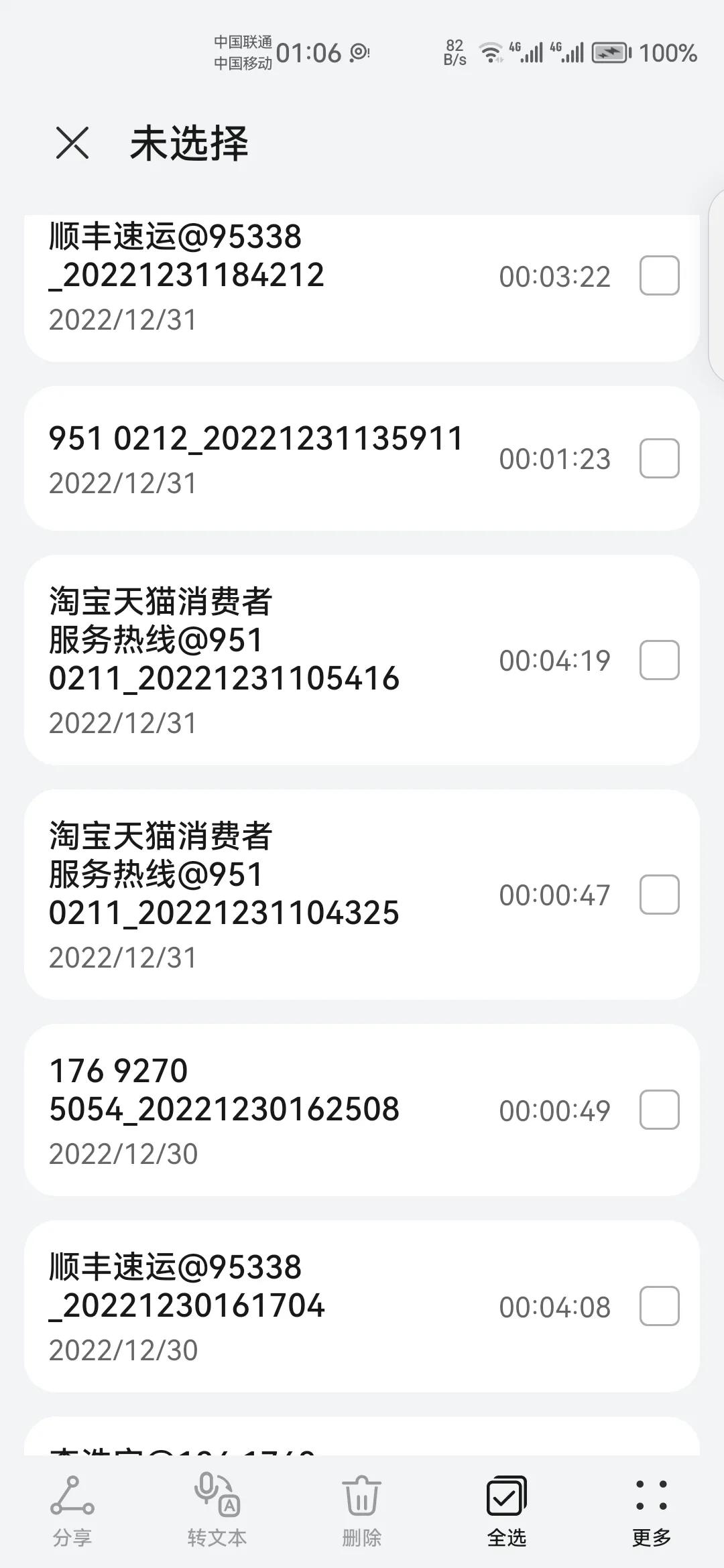
Task: Check the 176 9270 5054 recording checkbox
Action: click(660, 1110)
